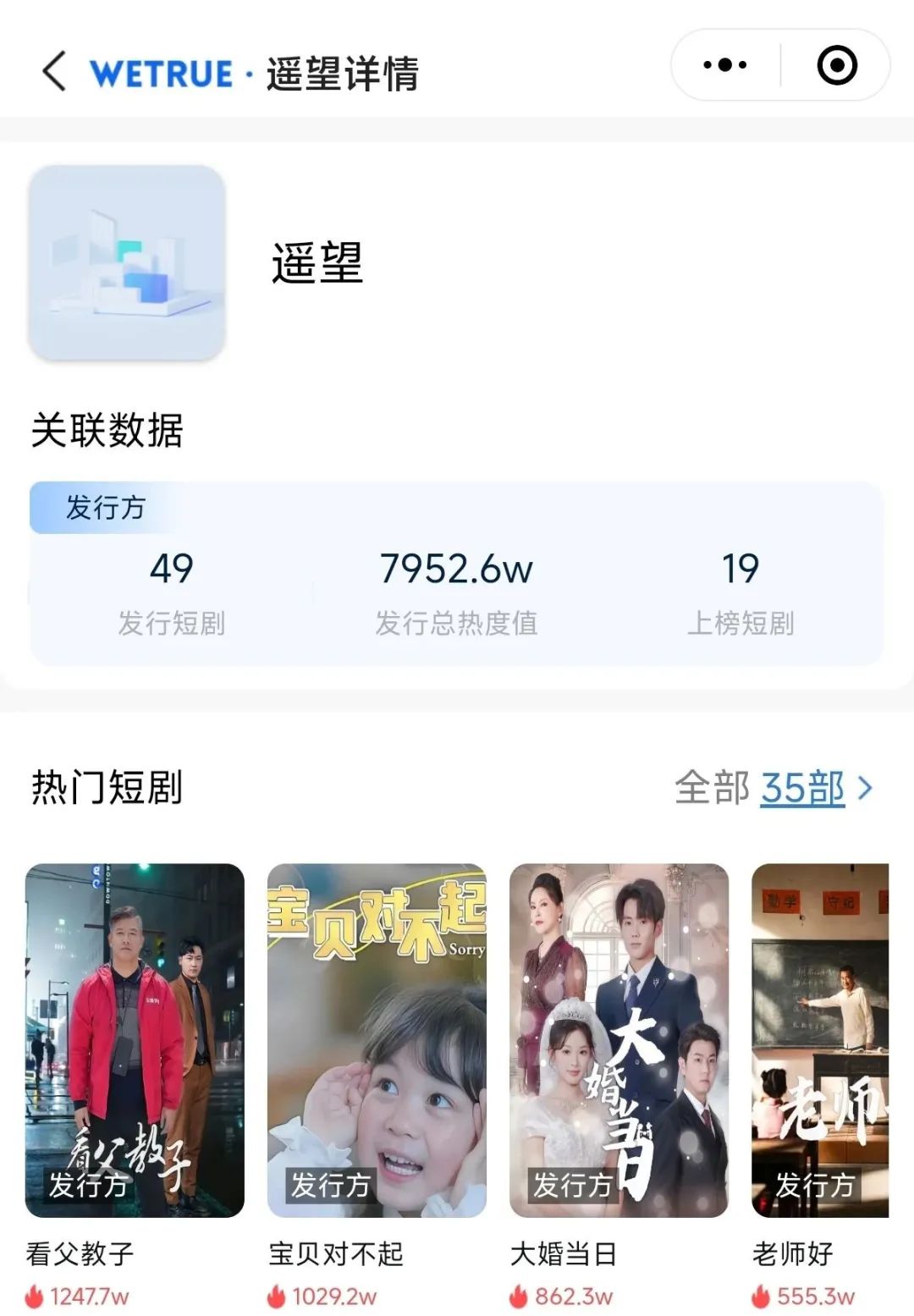The image size is (914, 1316).
Task: Open the short drama 宝贝对不起
Action: (377, 1040)
